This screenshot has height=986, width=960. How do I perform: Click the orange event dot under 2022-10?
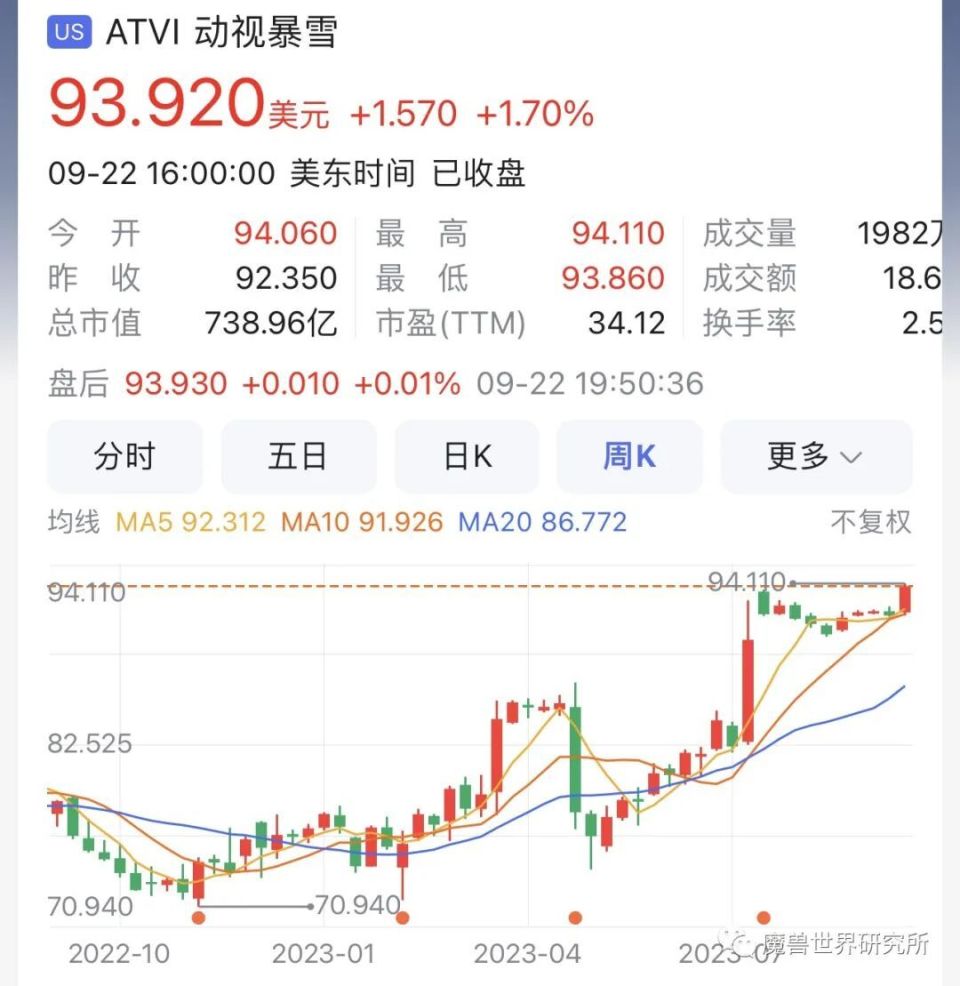tap(200, 915)
